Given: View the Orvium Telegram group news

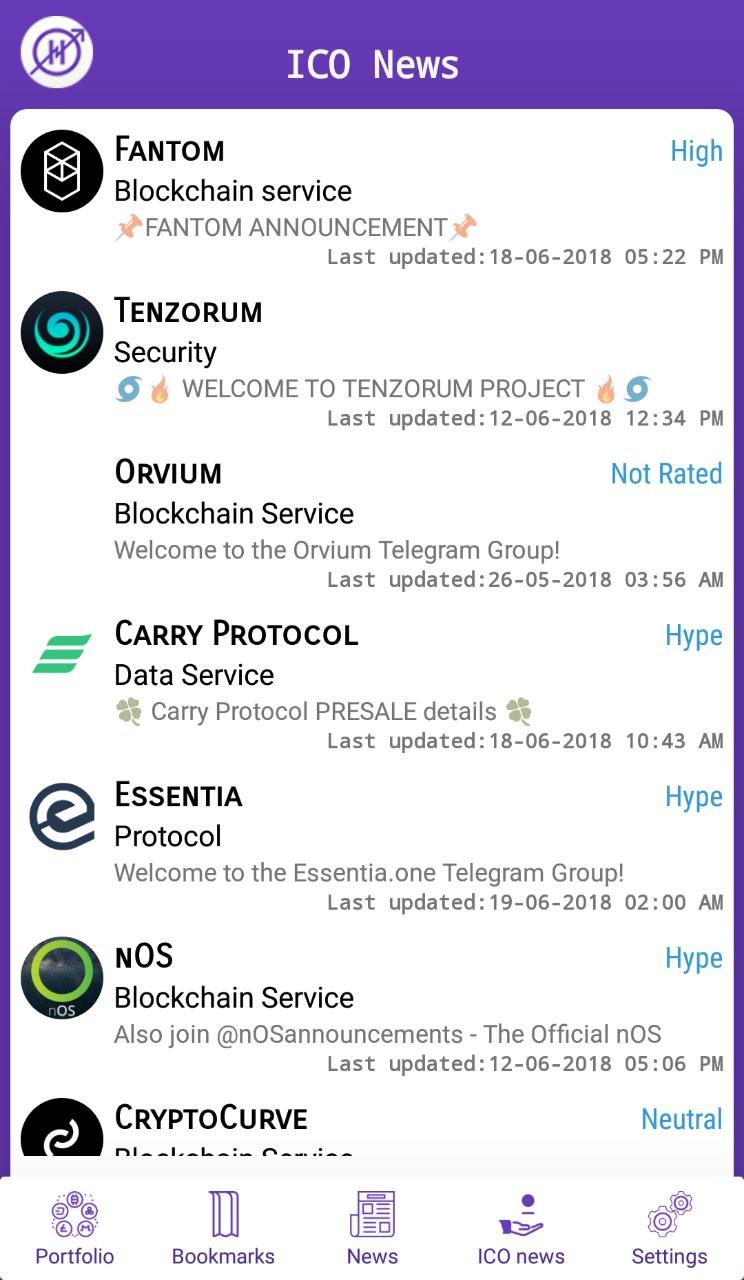Looking at the screenshot, I should tap(372, 523).
